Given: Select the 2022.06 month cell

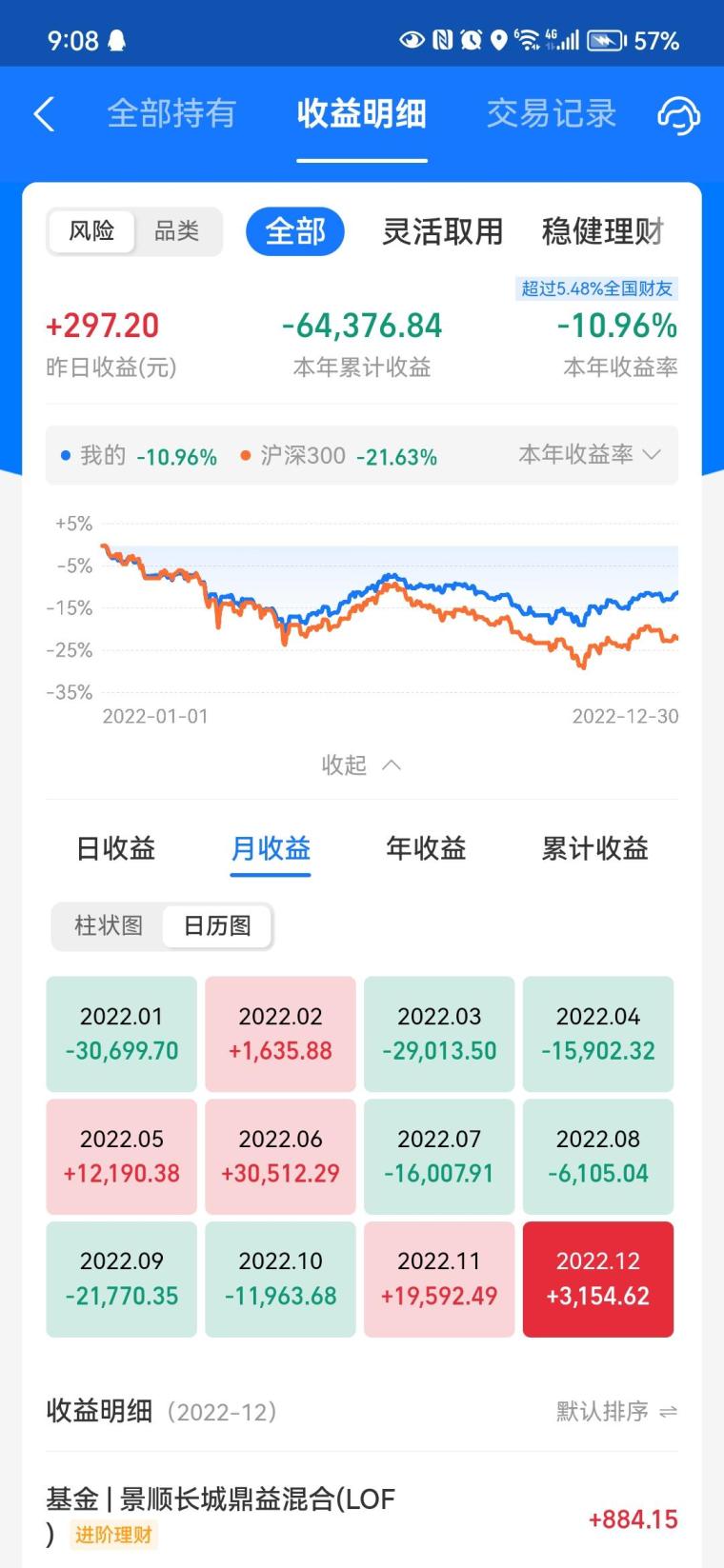Looking at the screenshot, I should click(x=280, y=1157).
